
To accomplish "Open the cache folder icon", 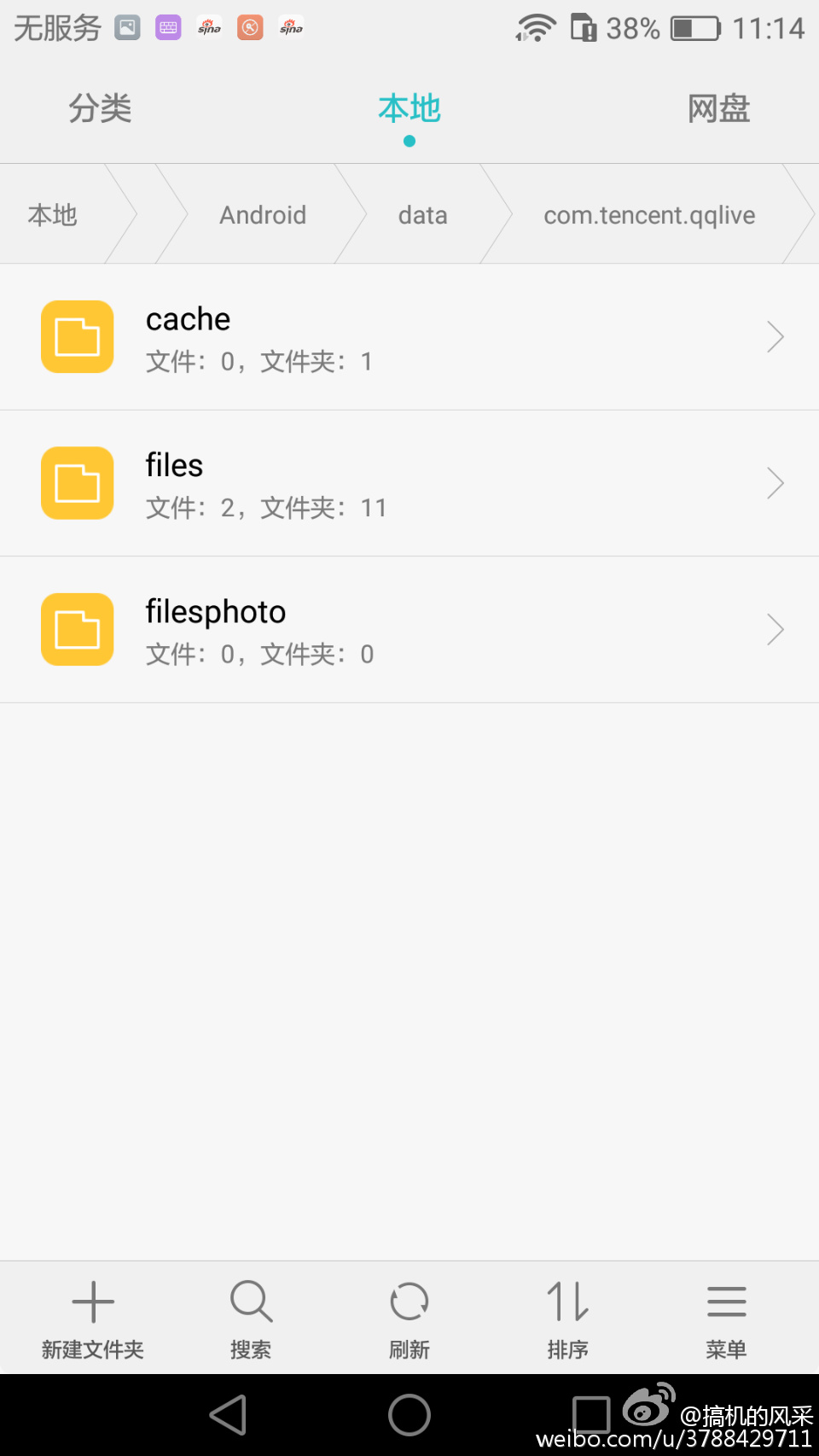I will (x=77, y=336).
